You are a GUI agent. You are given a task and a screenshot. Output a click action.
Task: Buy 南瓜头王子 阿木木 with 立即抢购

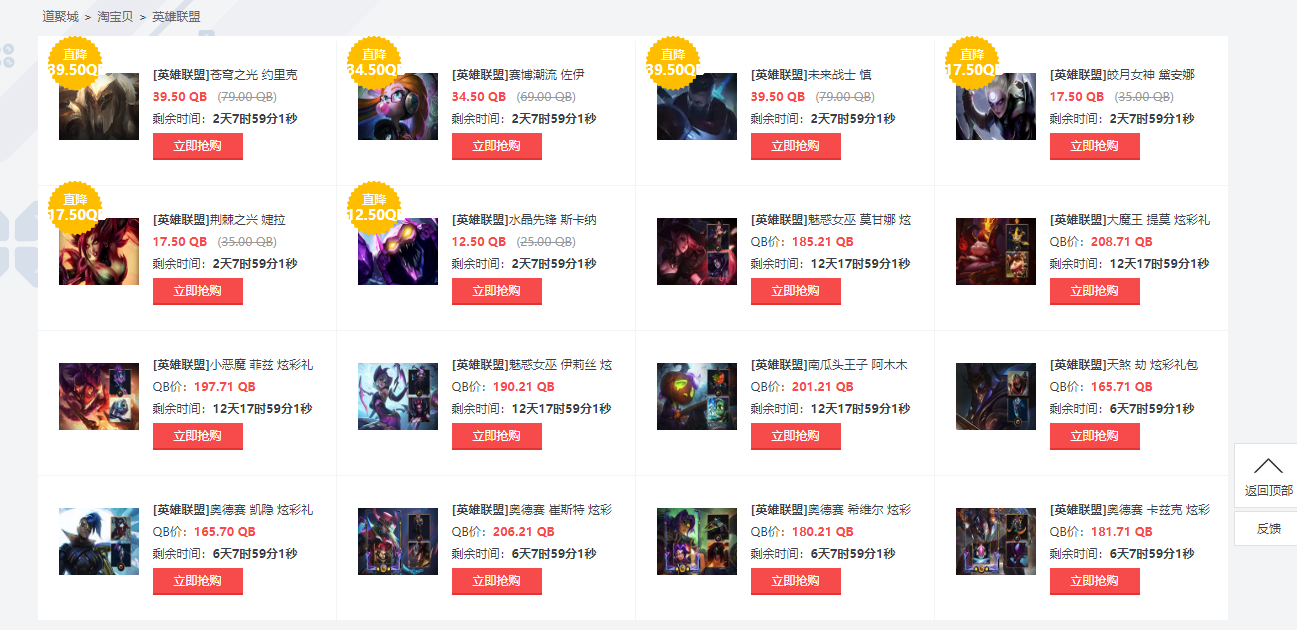tap(795, 436)
